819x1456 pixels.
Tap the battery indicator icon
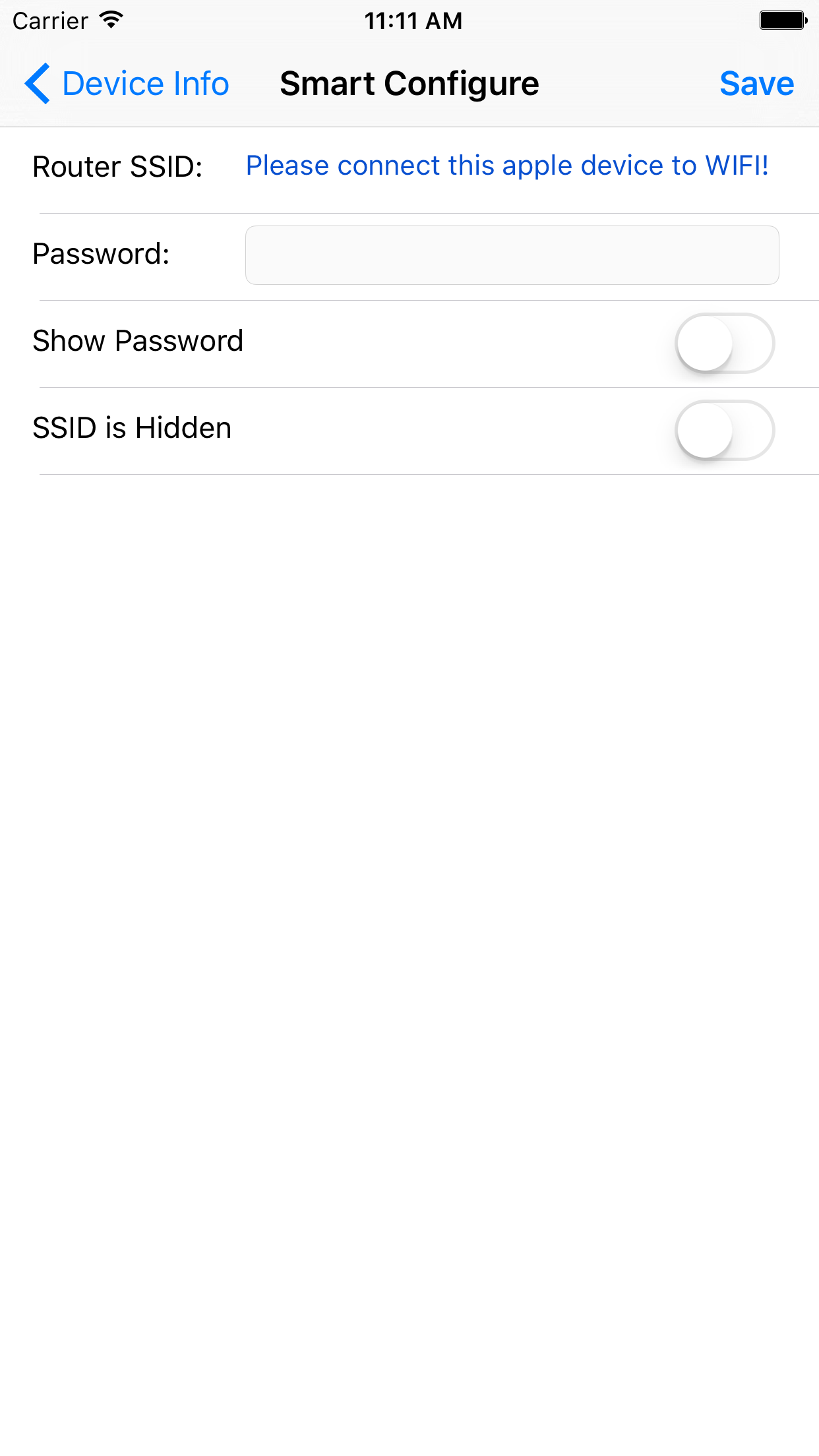(x=782, y=20)
